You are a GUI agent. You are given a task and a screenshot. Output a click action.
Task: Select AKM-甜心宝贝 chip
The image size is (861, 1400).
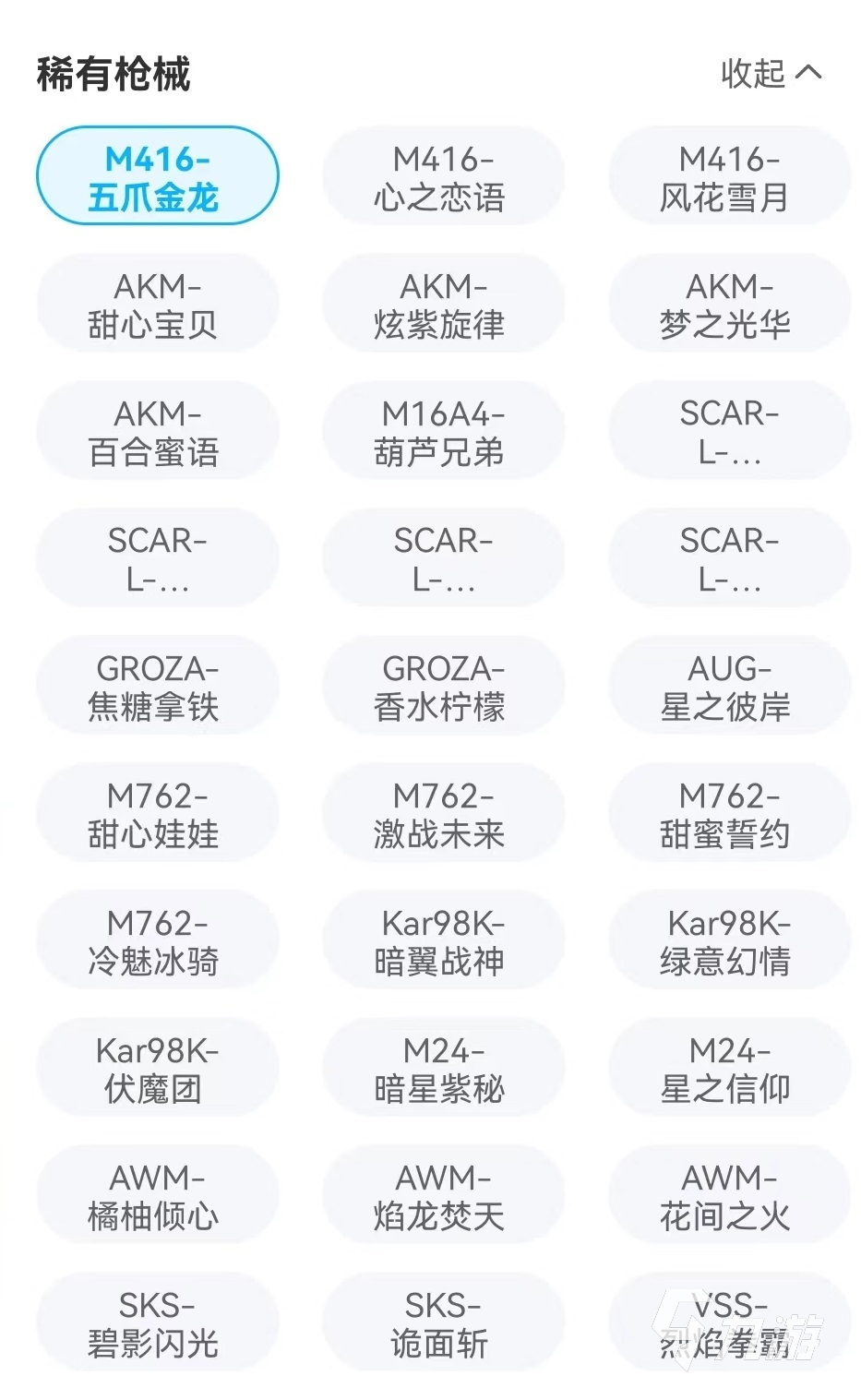click(x=157, y=304)
